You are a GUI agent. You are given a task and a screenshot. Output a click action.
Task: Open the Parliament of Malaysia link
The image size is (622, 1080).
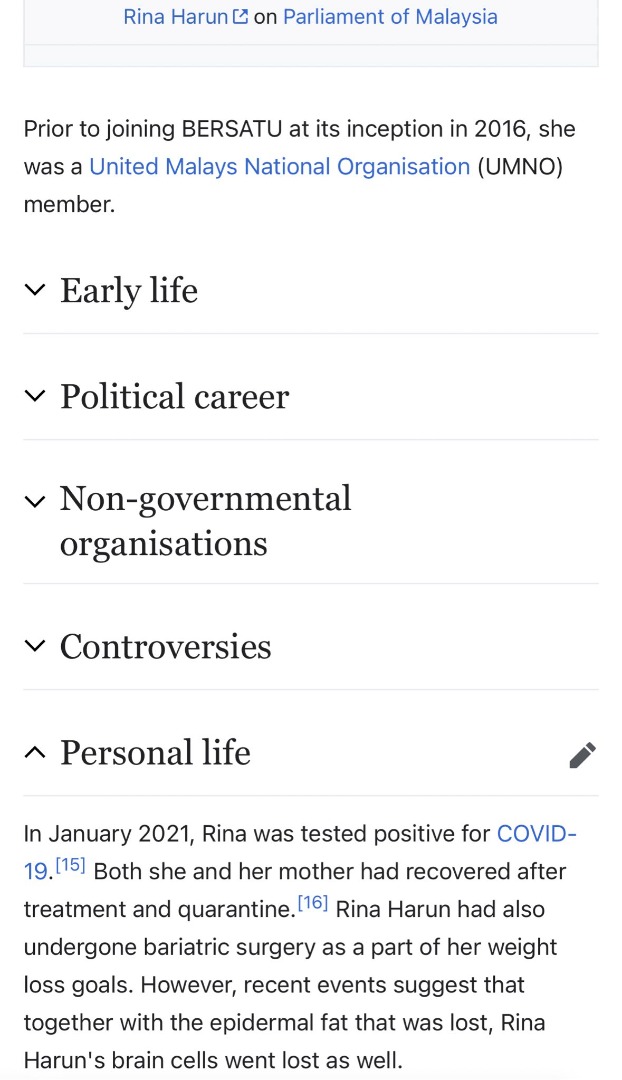[x=390, y=17]
